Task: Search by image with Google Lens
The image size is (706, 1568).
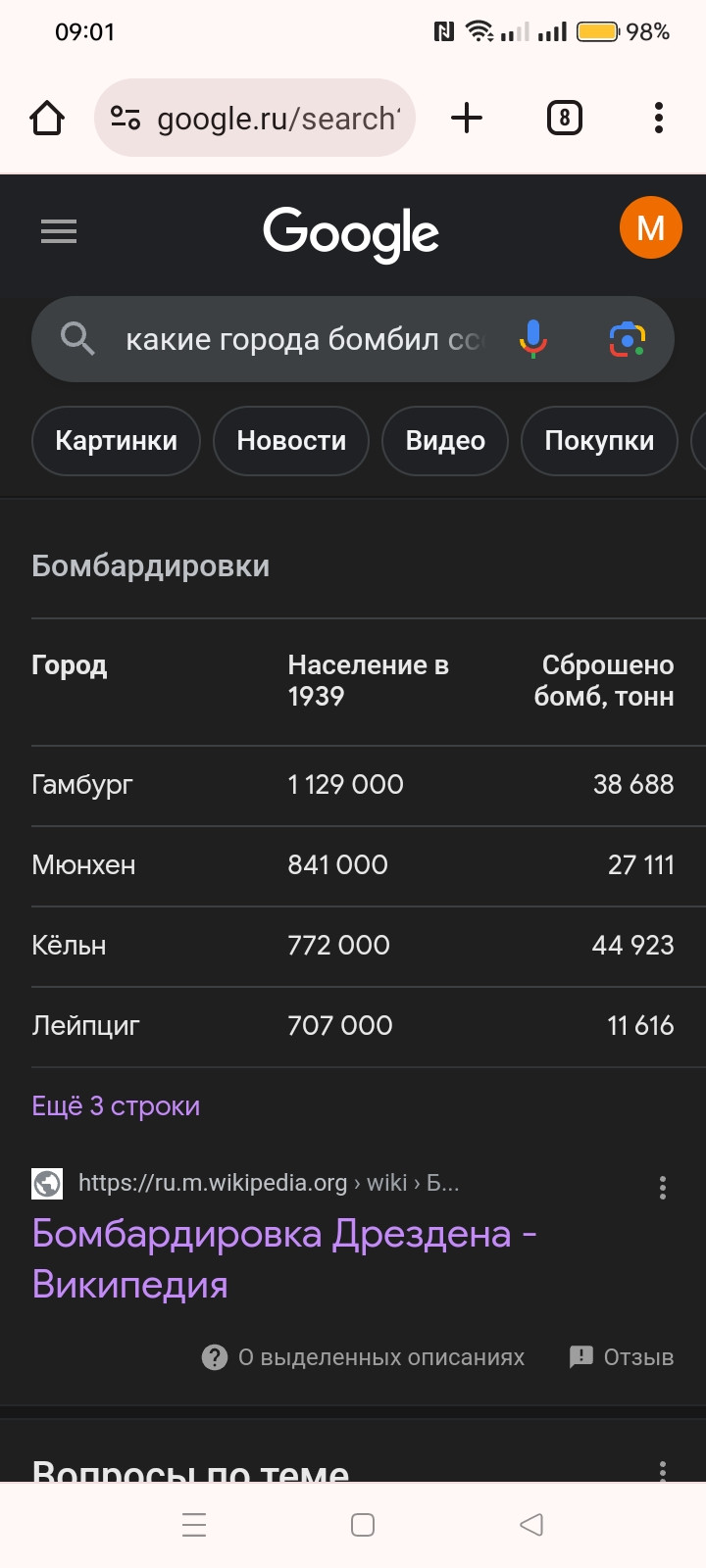Action: coord(628,339)
